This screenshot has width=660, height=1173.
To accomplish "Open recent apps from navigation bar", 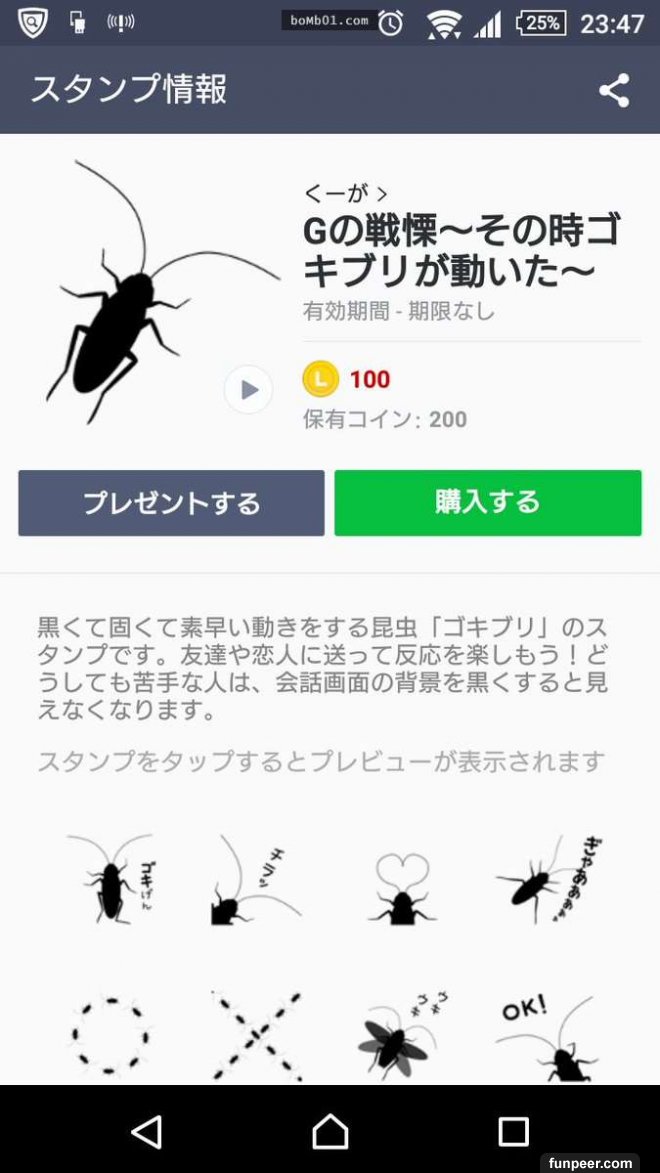I will 513,1130.
